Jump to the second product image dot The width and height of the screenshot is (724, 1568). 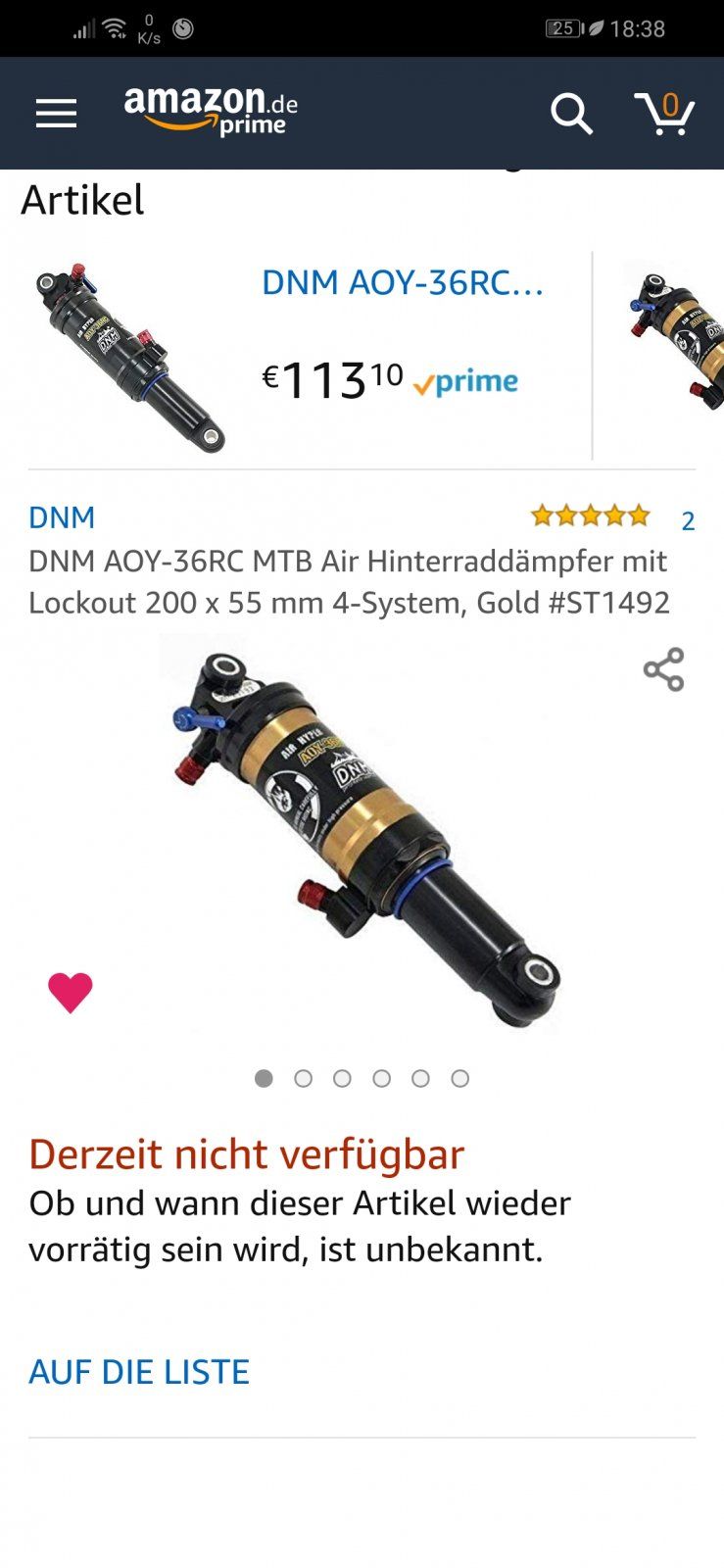click(303, 1078)
